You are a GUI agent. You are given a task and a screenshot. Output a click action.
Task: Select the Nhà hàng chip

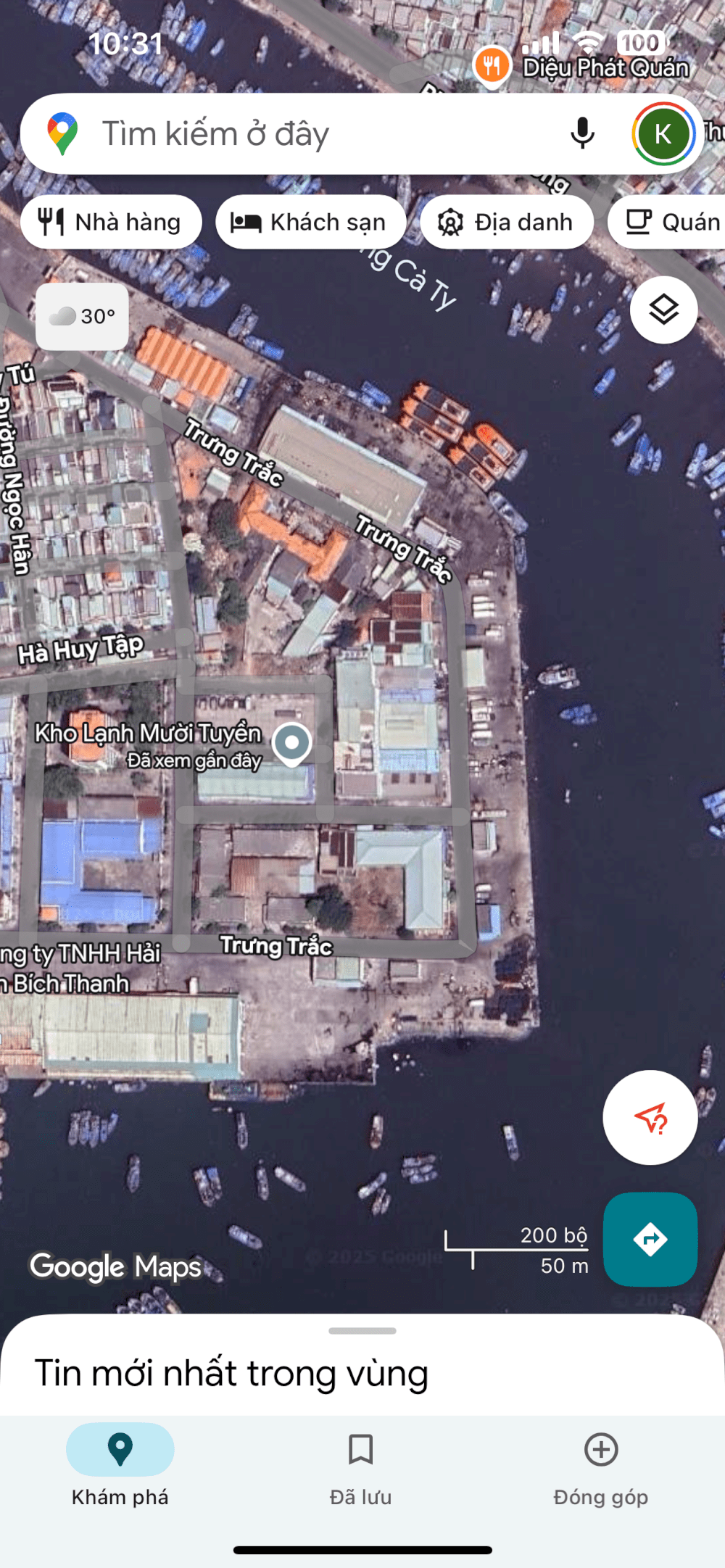(x=111, y=222)
